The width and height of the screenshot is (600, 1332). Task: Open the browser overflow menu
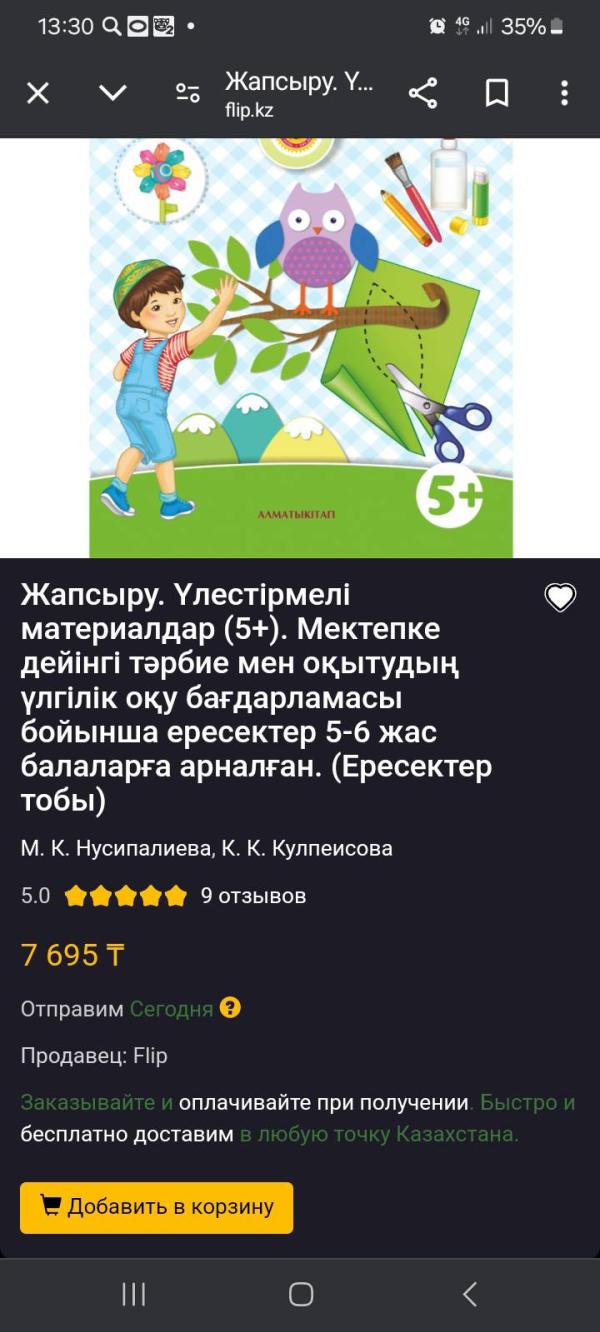pos(564,94)
